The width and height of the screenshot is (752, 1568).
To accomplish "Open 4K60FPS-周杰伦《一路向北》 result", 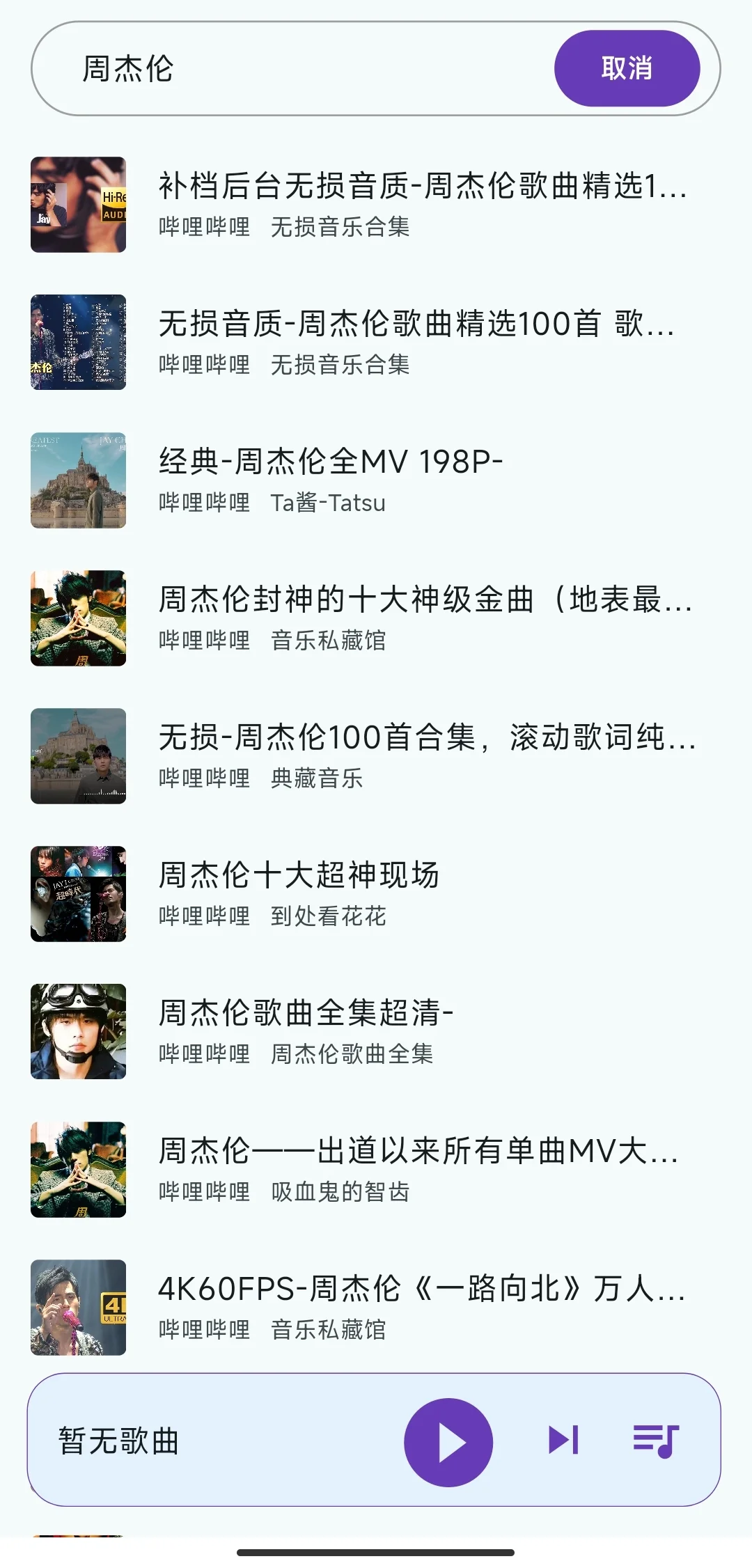I will point(422,1307).
